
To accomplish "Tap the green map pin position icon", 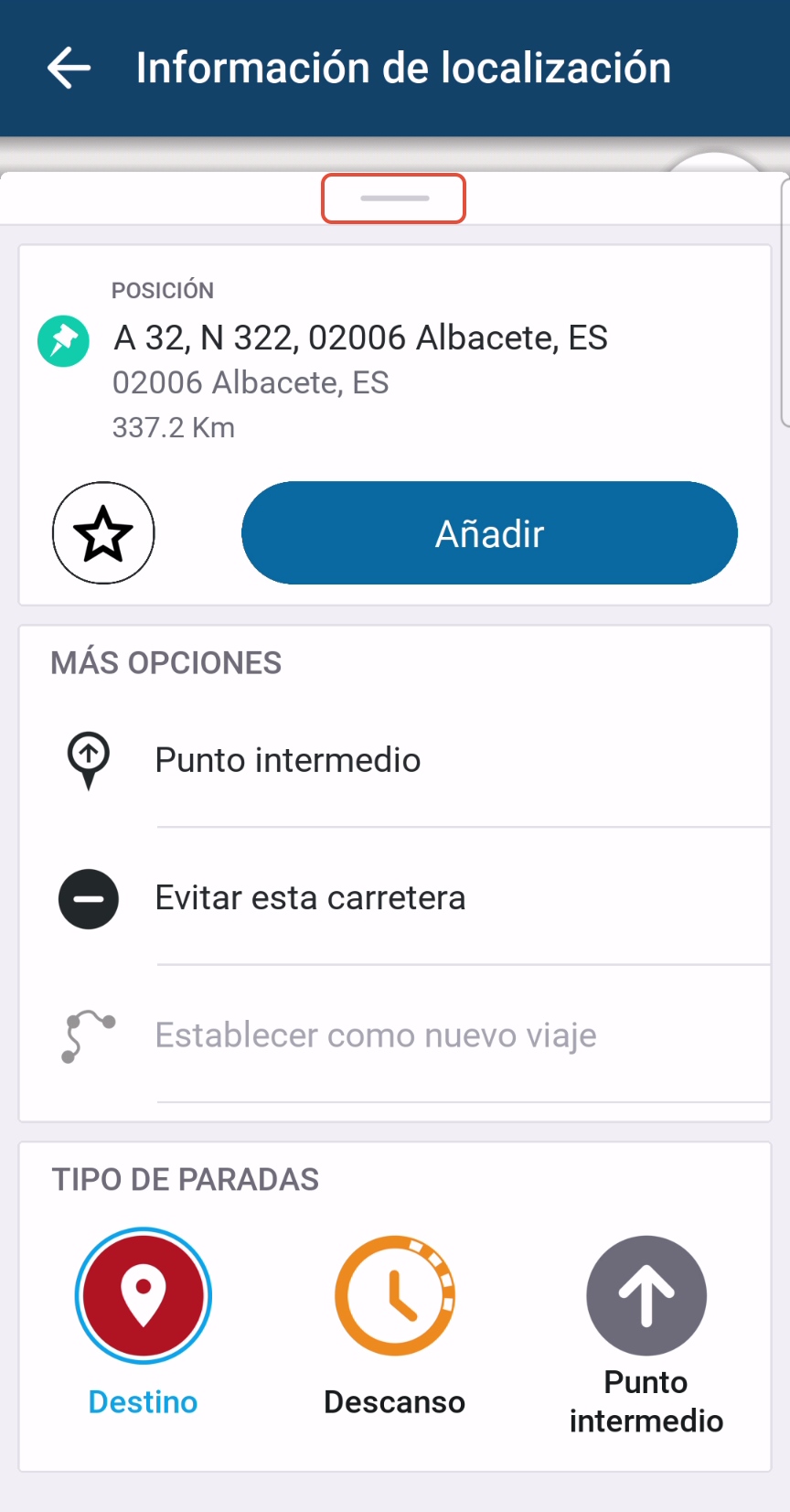I will (62, 339).
